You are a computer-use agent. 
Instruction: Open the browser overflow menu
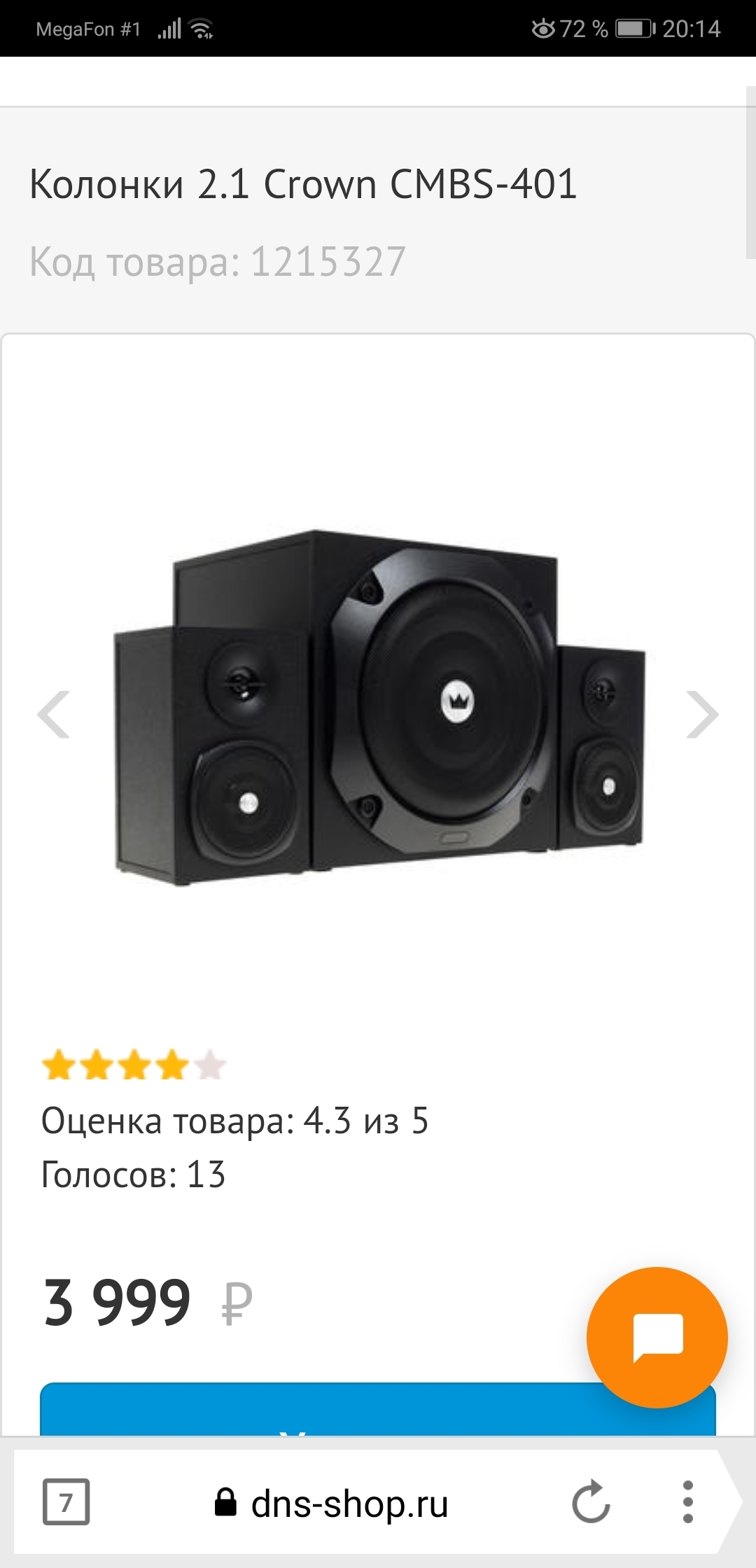tap(687, 1501)
